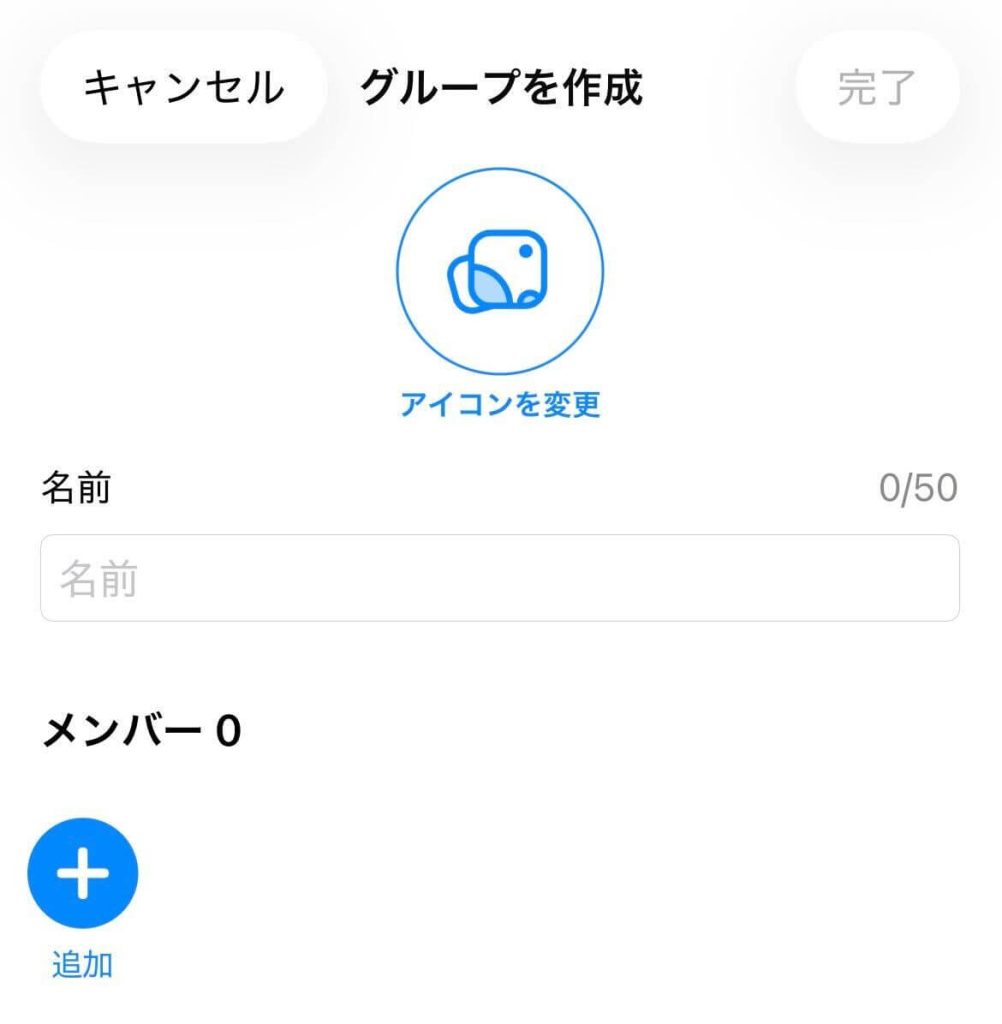Focus the 名前 group name field
1002x1024 pixels.
click(x=500, y=578)
